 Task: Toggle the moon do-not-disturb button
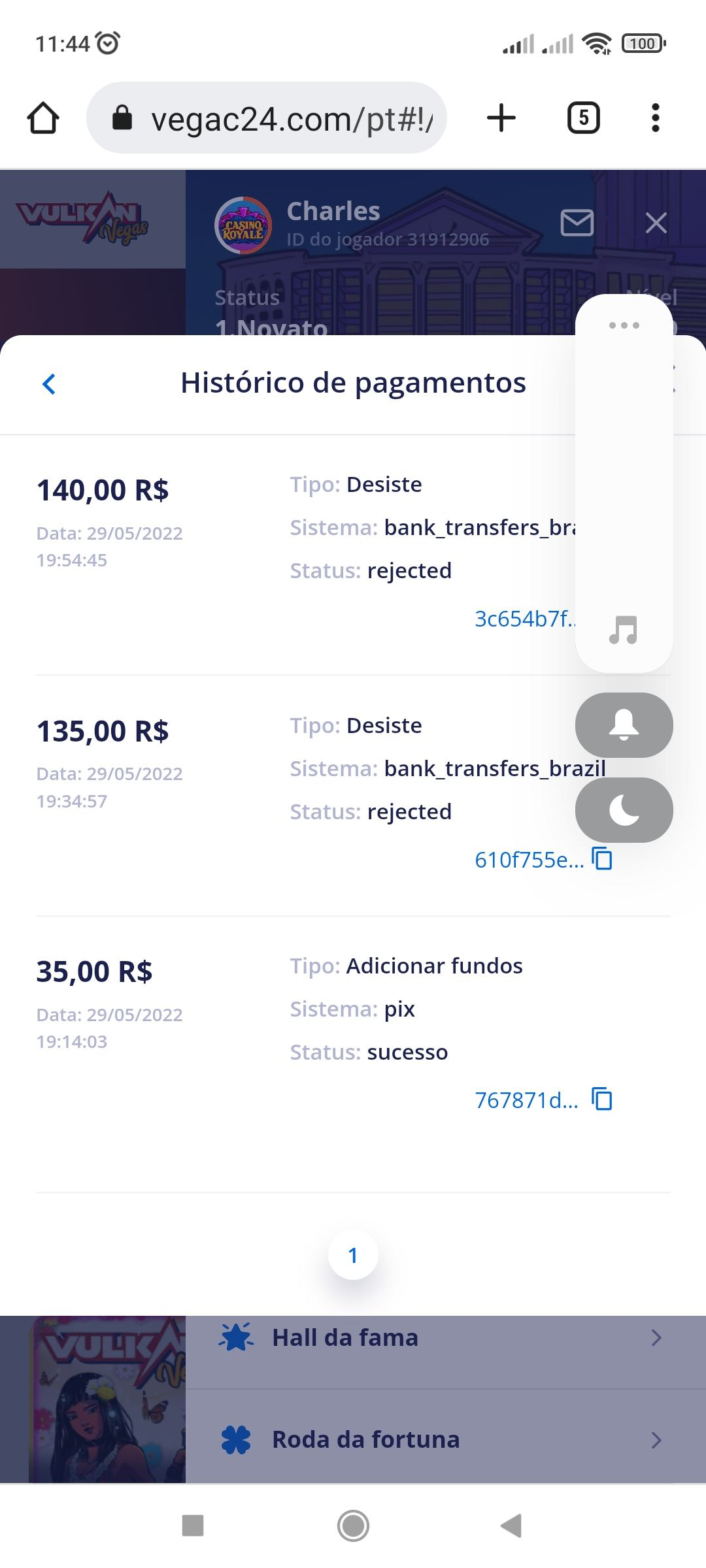pos(624,810)
